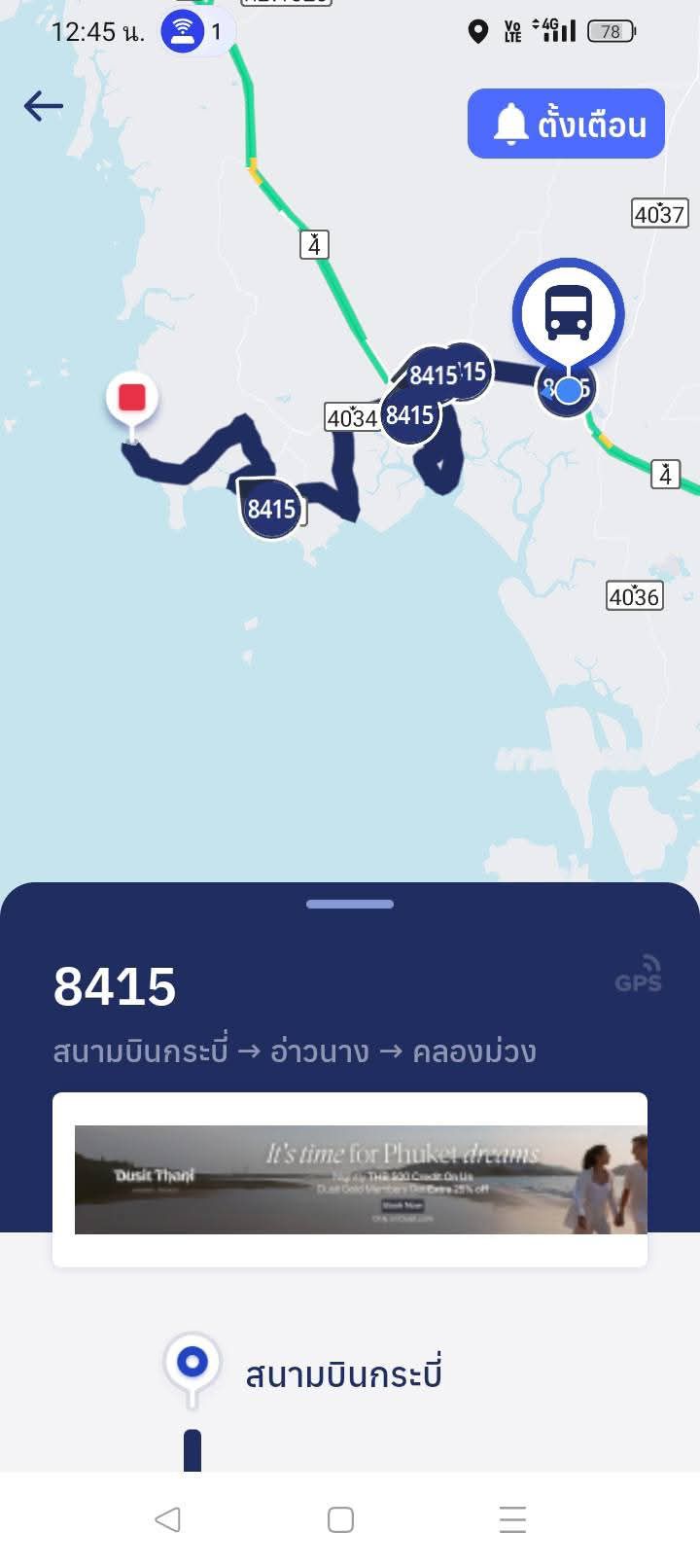Tap the red stop destination pin
700x1568 pixels.
pos(132,398)
